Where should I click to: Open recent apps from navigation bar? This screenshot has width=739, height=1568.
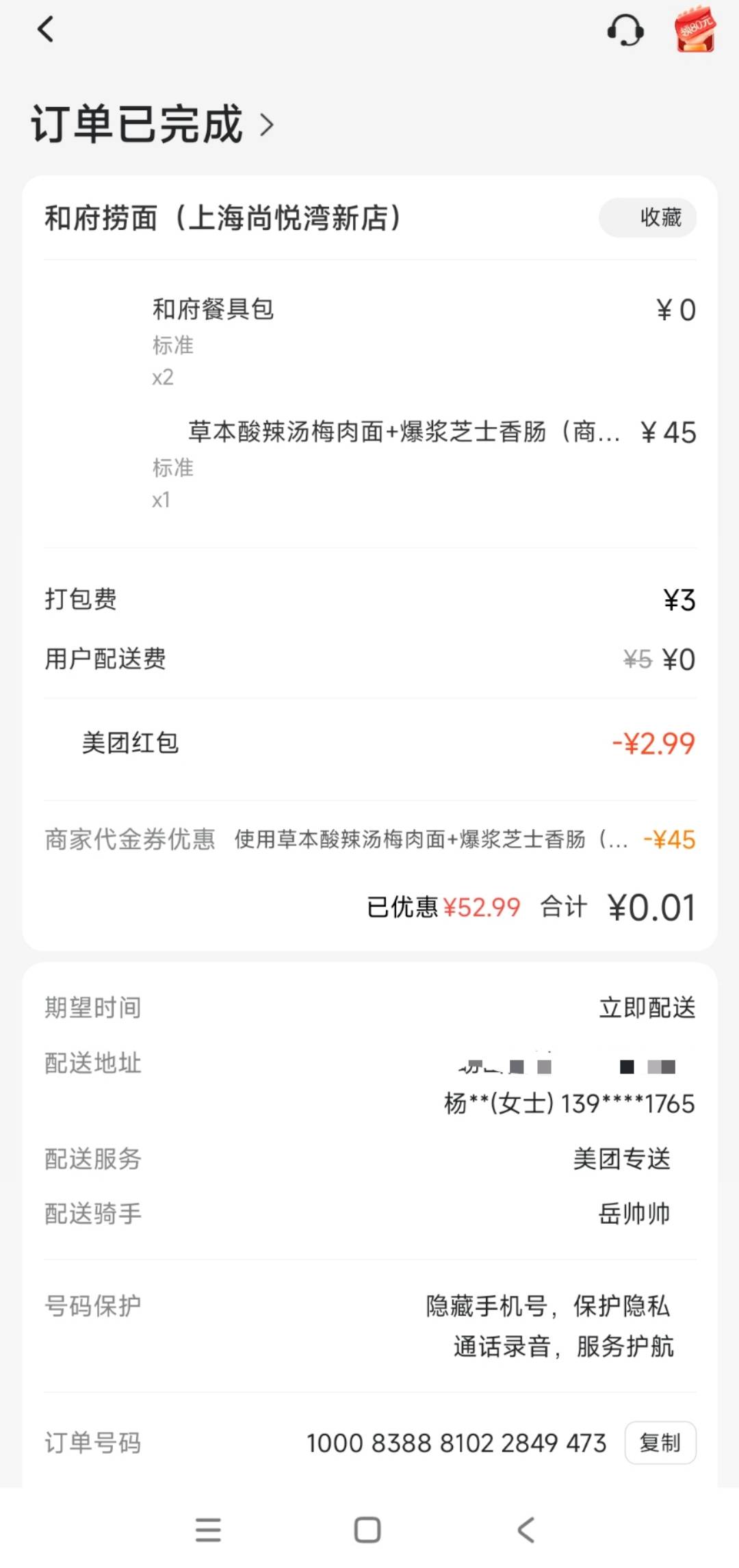208,1530
